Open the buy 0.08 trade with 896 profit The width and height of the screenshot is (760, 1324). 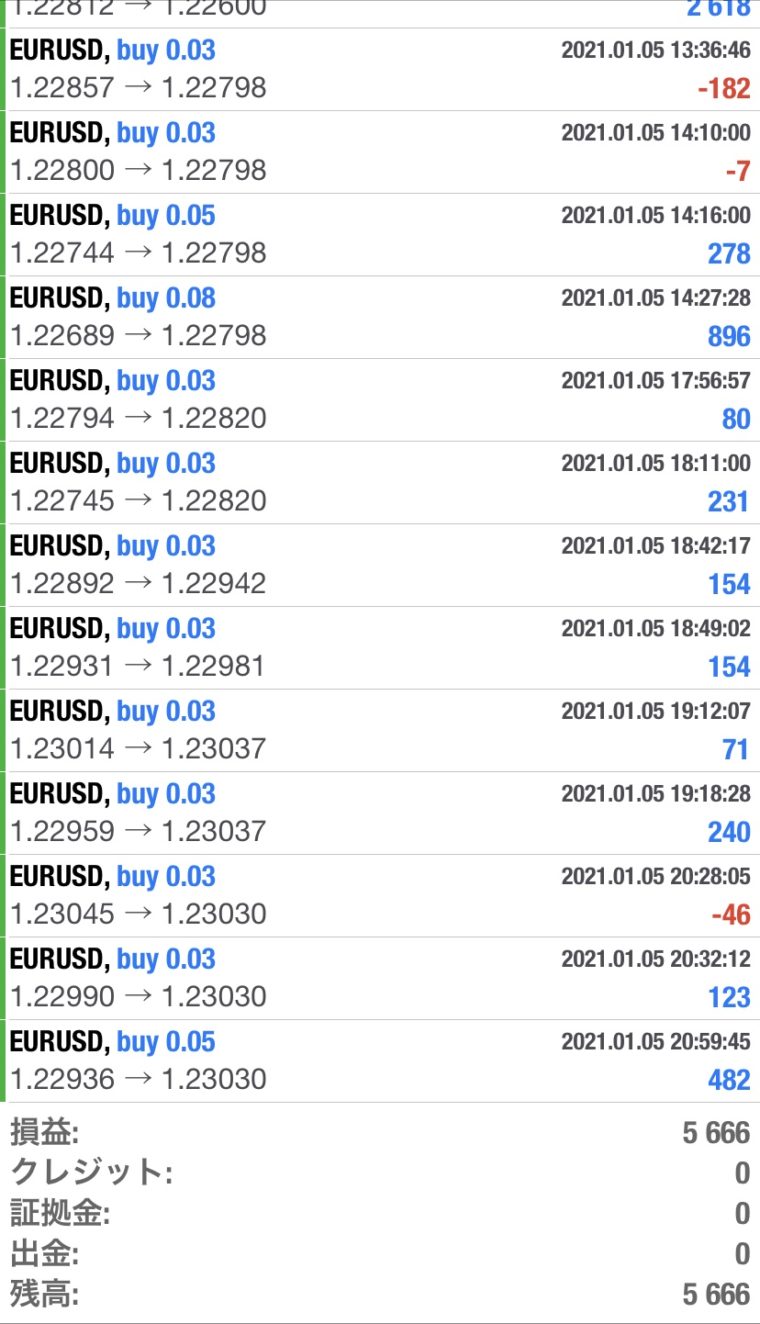click(380, 317)
